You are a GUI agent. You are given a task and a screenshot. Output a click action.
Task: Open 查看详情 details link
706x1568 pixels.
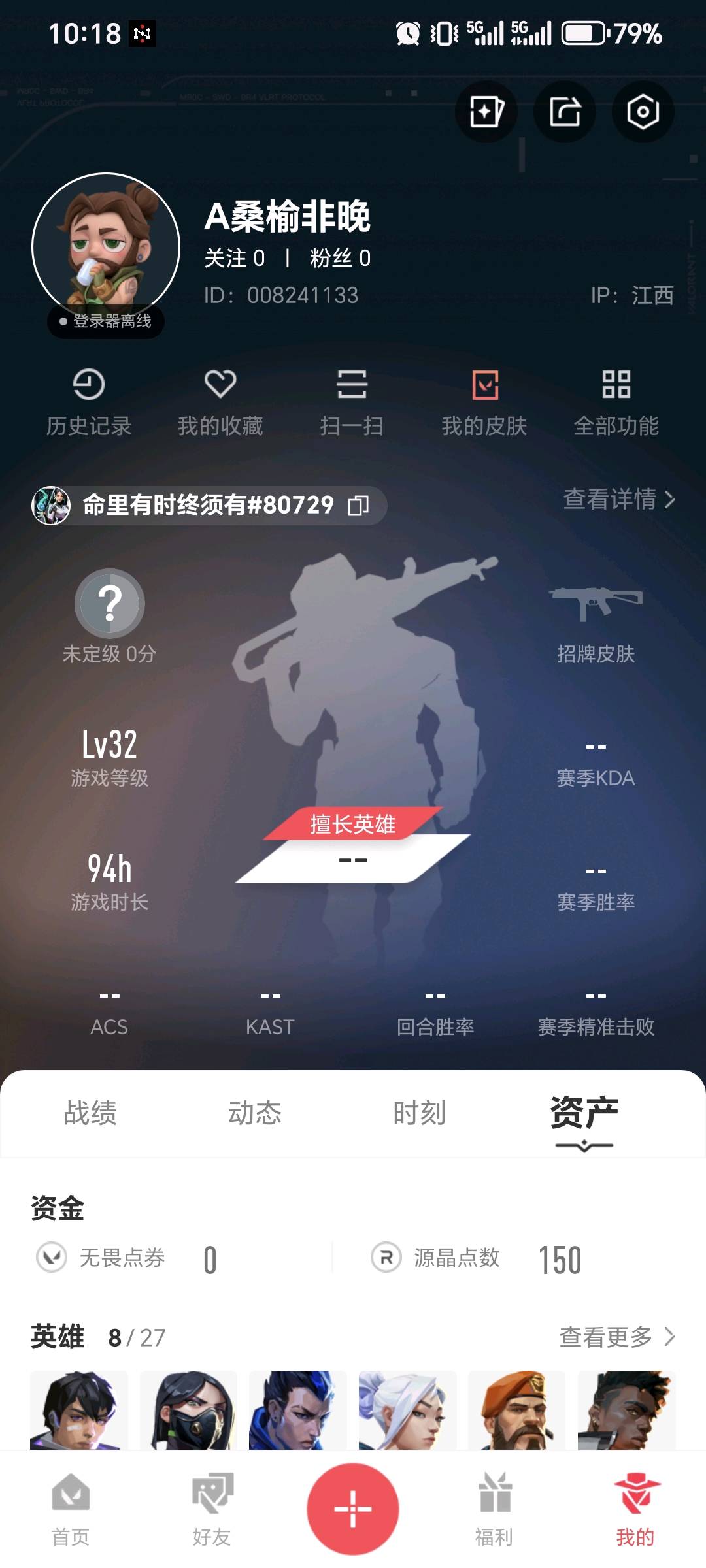click(x=618, y=500)
